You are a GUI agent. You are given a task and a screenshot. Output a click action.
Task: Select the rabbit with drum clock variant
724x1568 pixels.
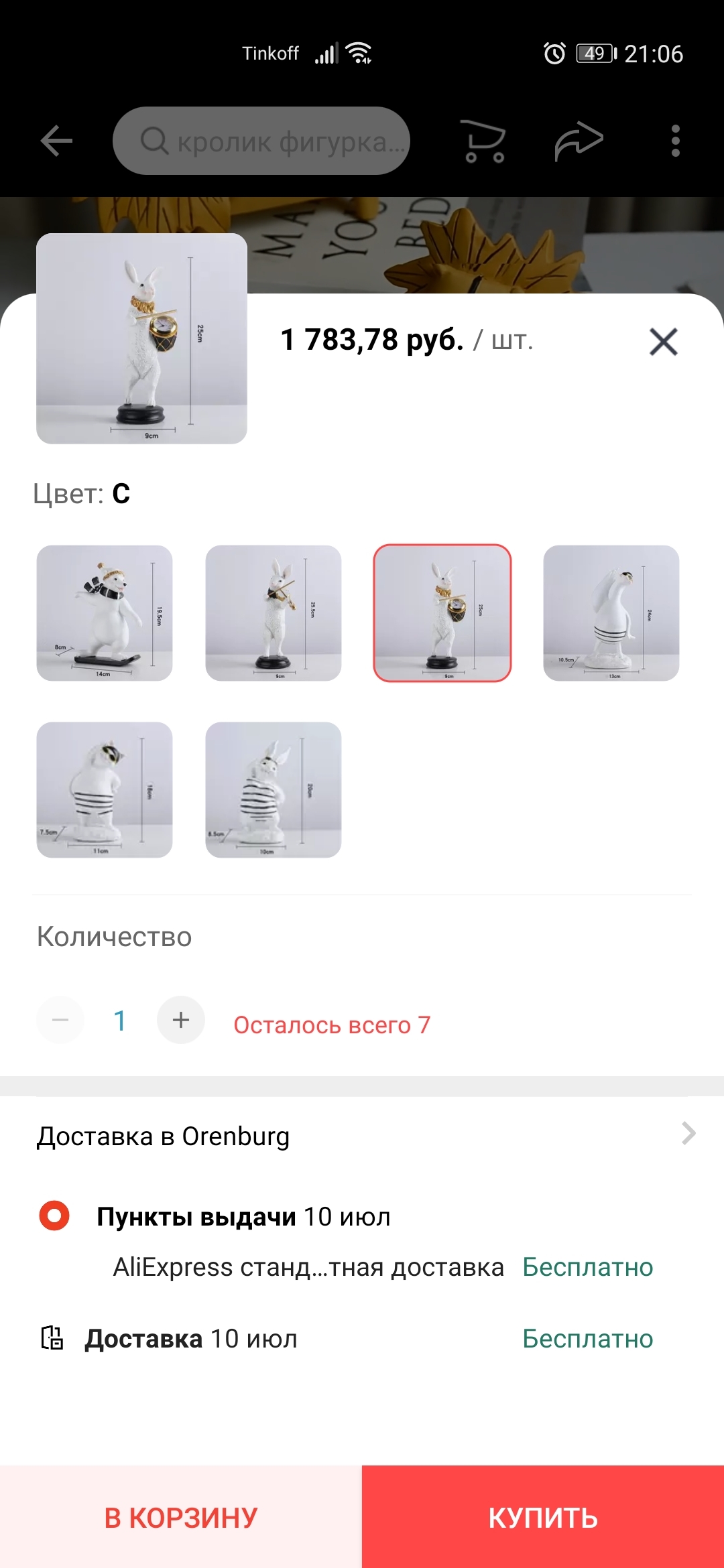click(x=442, y=613)
